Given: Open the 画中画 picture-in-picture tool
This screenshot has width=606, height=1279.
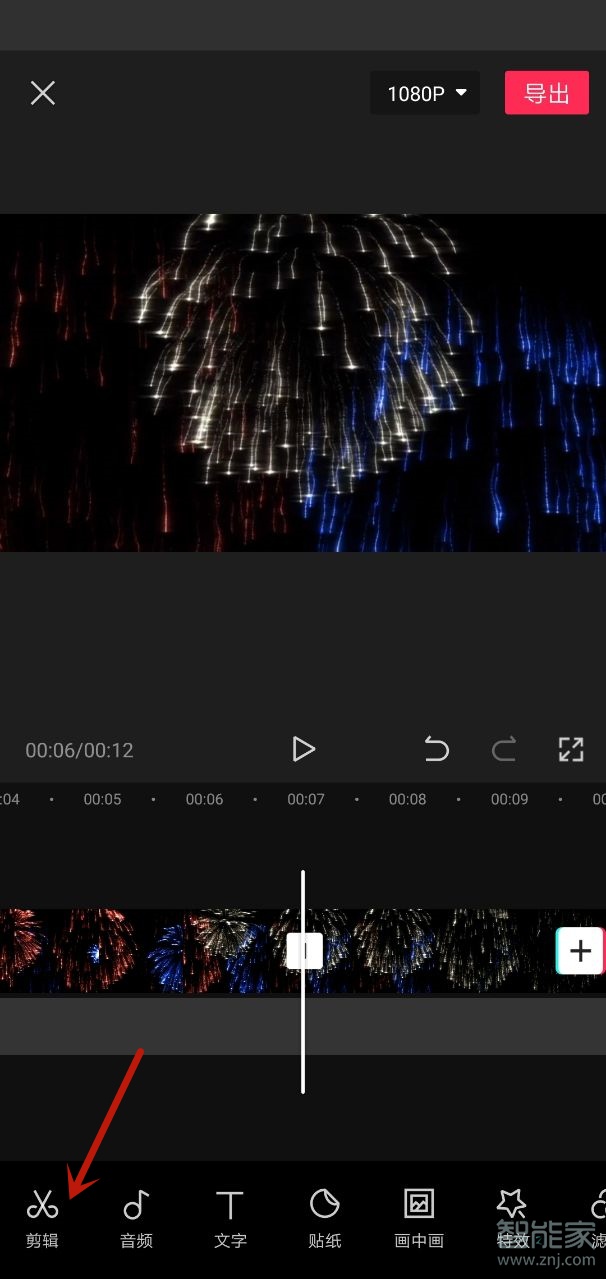Looking at the screenshot, I should pyautogui.click(x=418, y=1218).
